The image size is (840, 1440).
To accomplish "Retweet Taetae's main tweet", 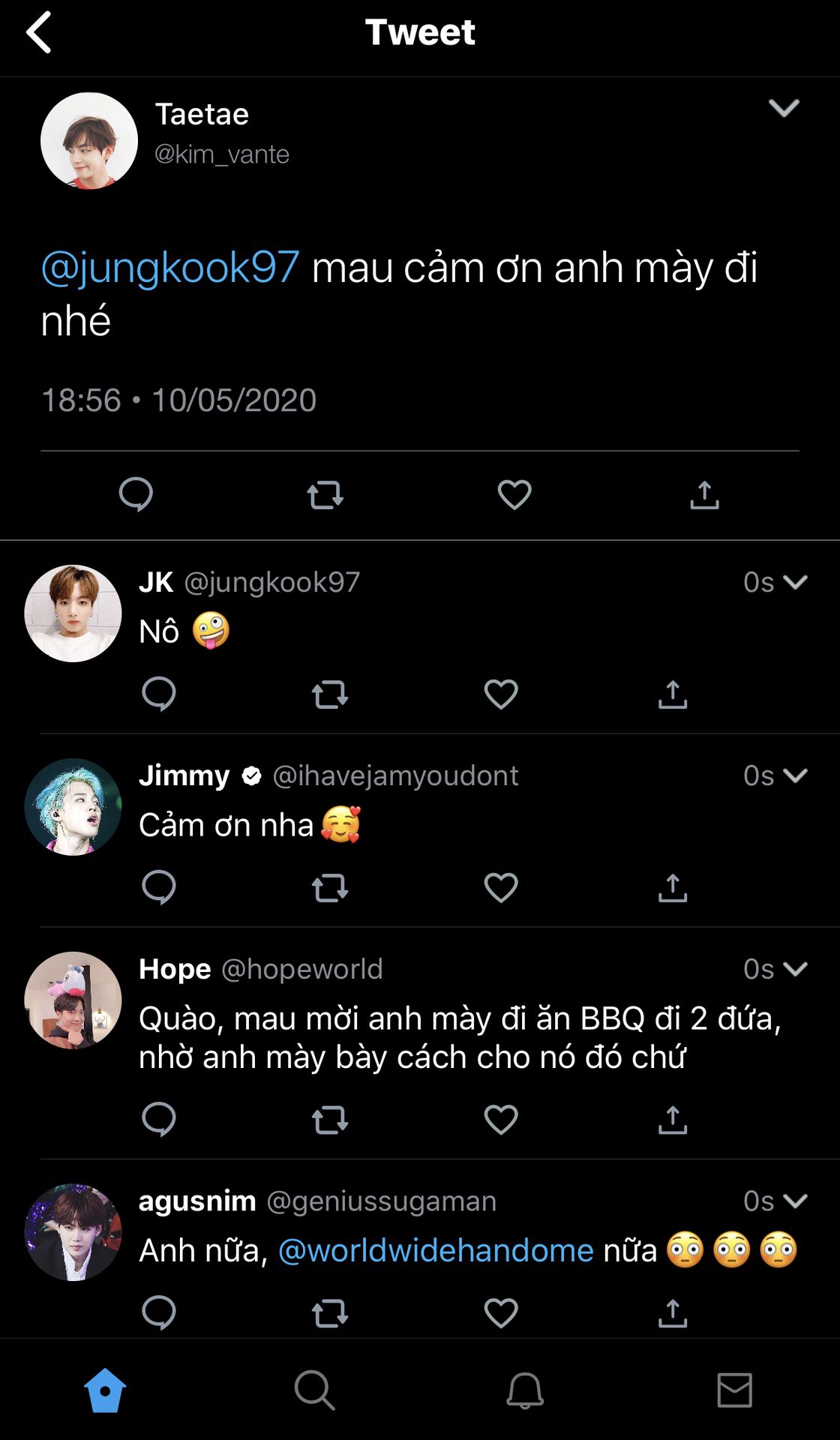I will coord(325,495).
